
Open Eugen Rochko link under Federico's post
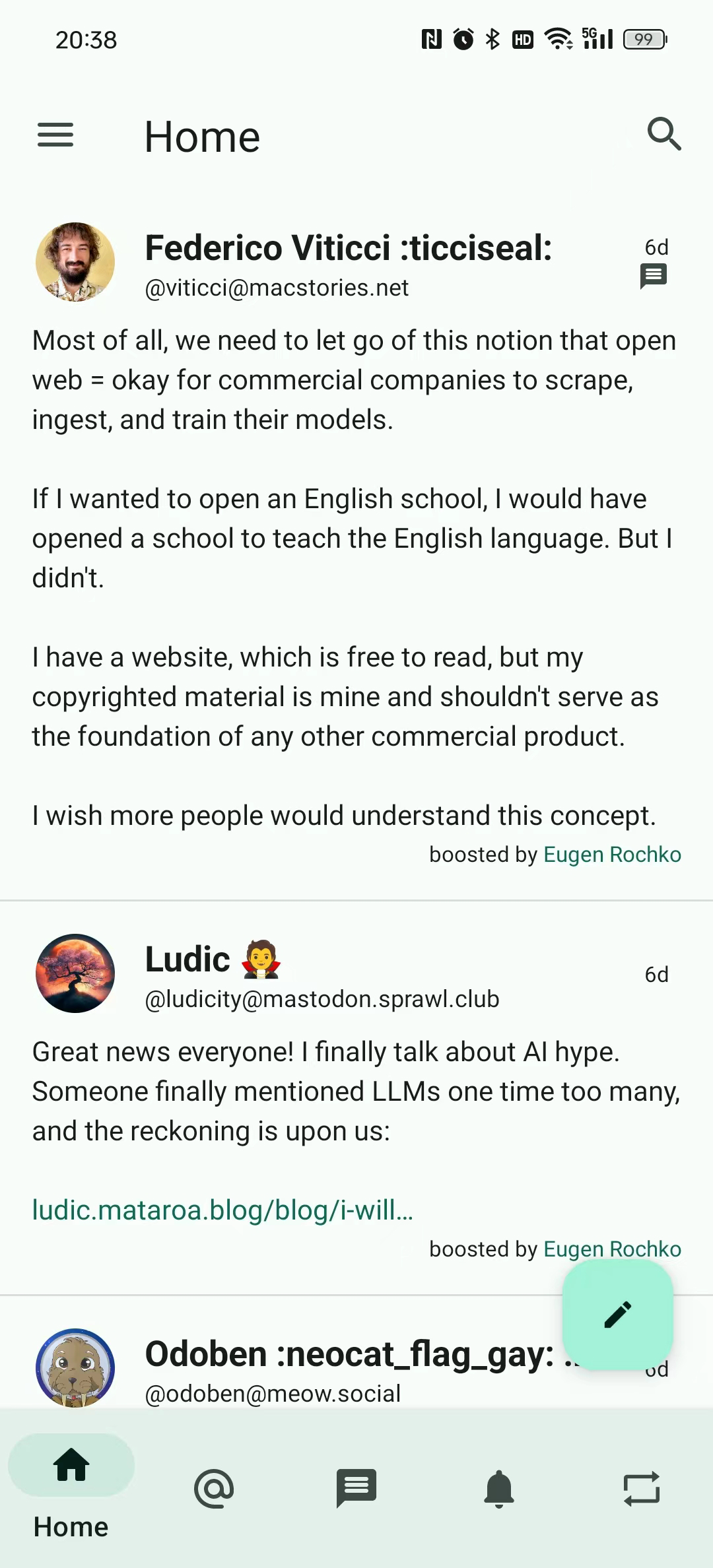click(x=611, y=855)
